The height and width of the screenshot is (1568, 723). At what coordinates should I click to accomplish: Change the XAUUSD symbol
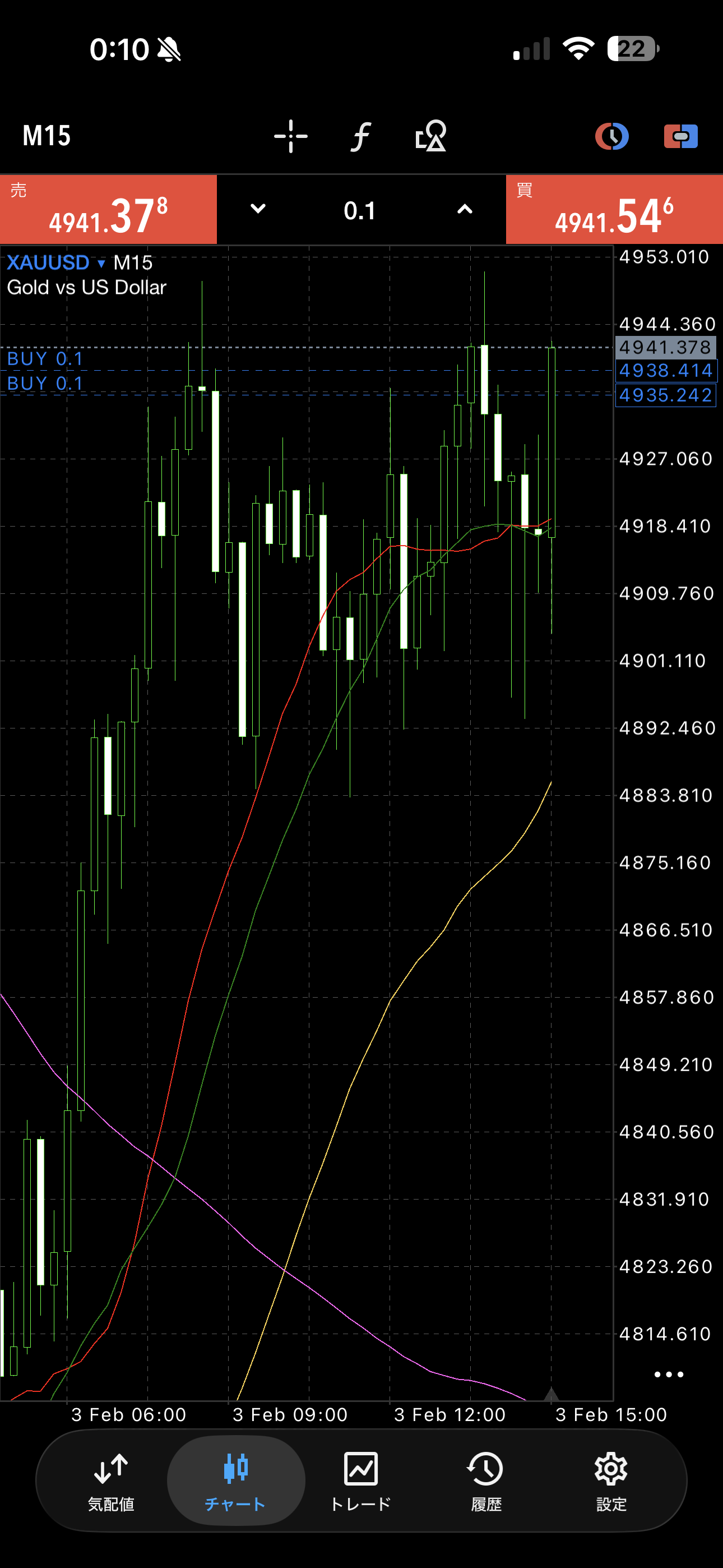coord(56,263)
